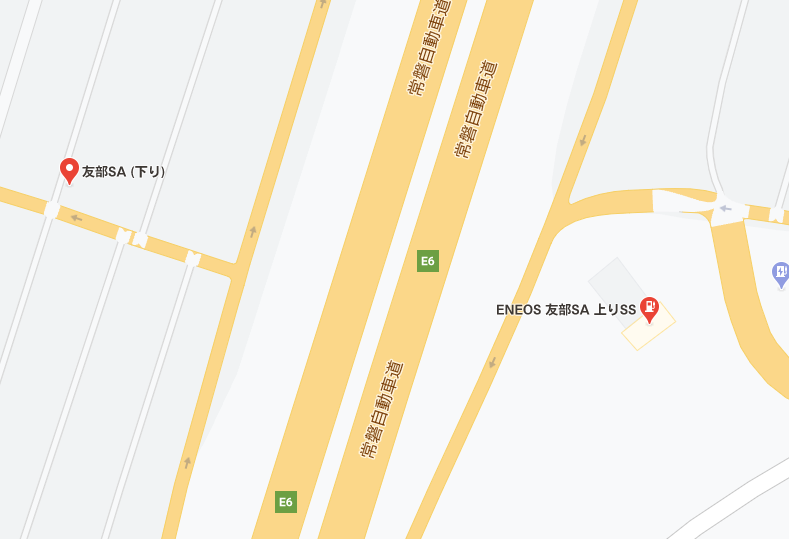Tap the EV charging station marker

coord(781,271)
